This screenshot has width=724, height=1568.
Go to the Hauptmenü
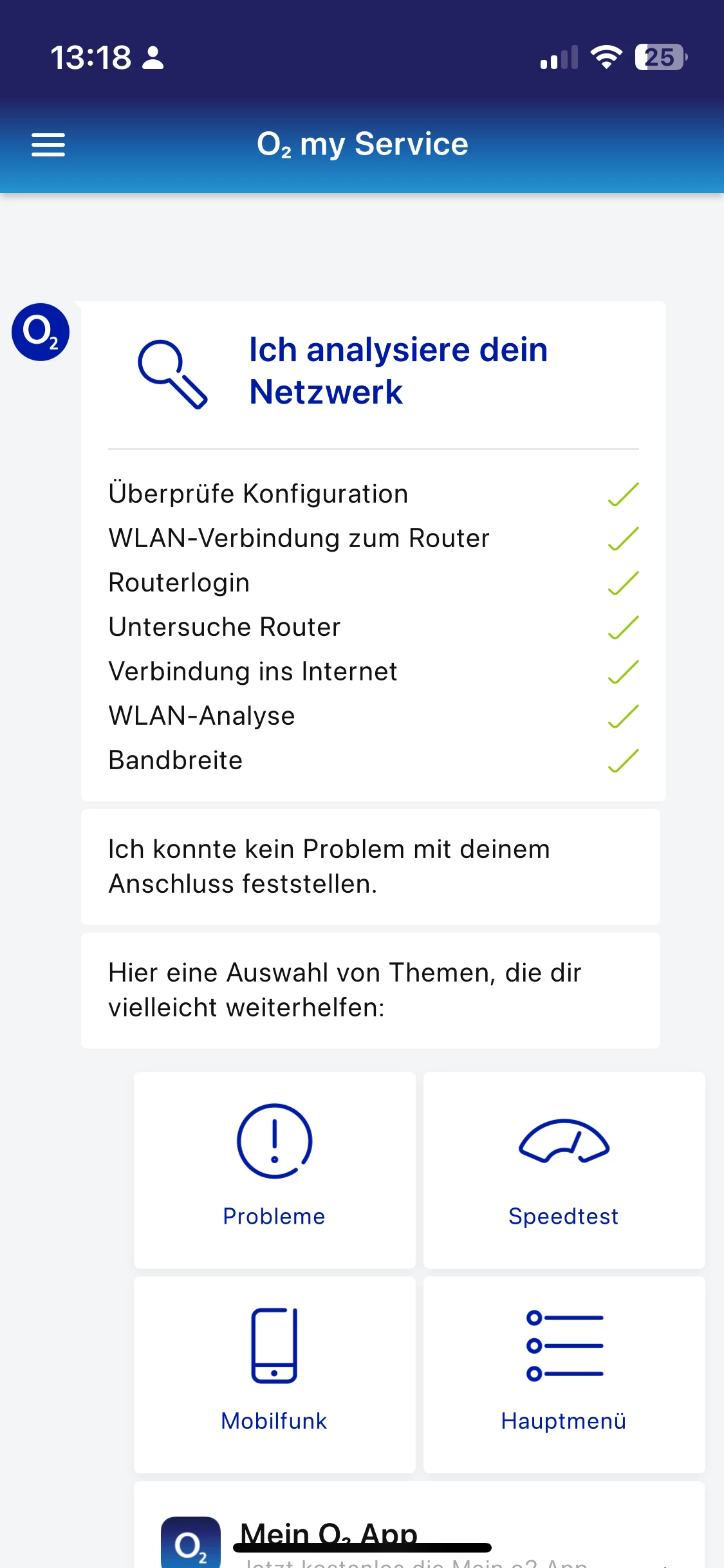point(564,1374)
